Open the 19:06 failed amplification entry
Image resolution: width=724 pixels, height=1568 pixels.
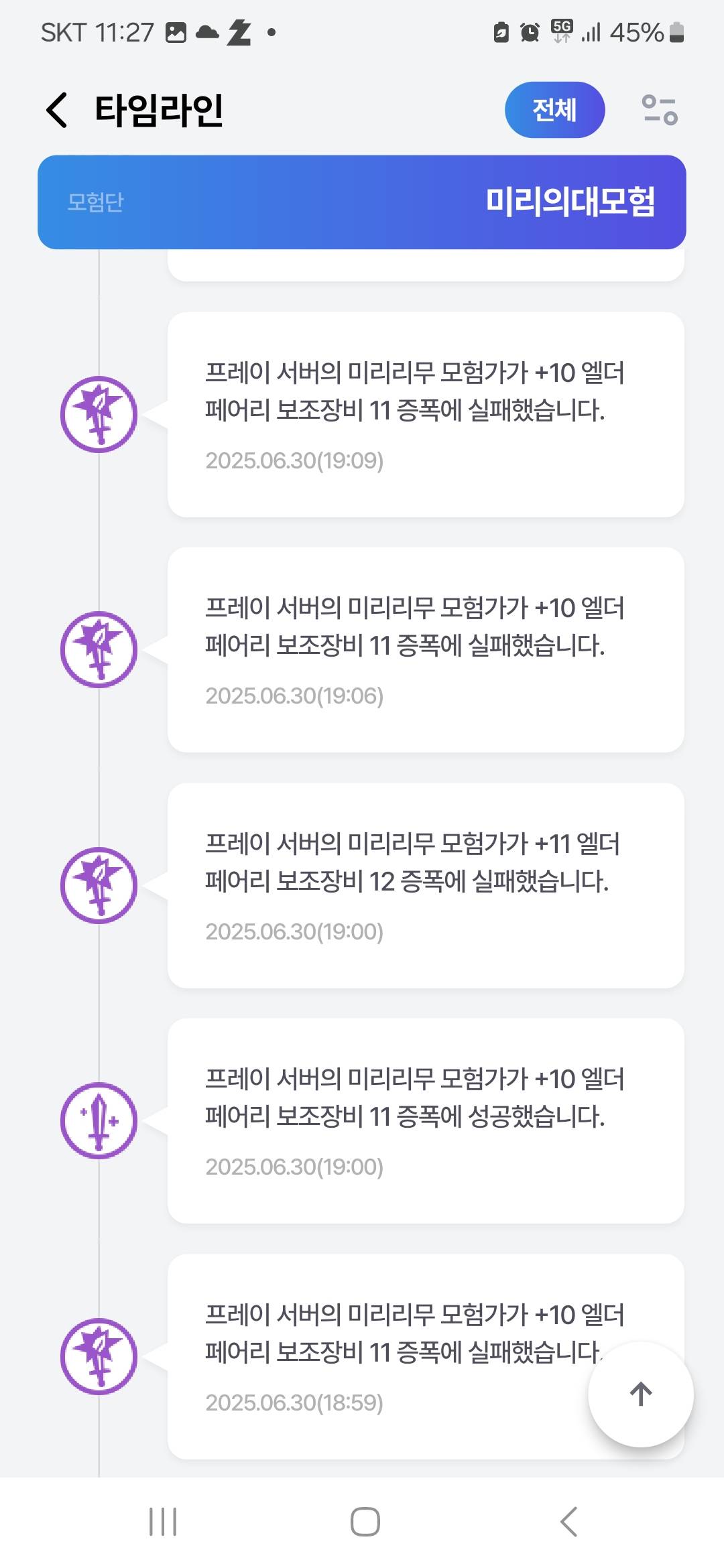click(x=426, y=649)
